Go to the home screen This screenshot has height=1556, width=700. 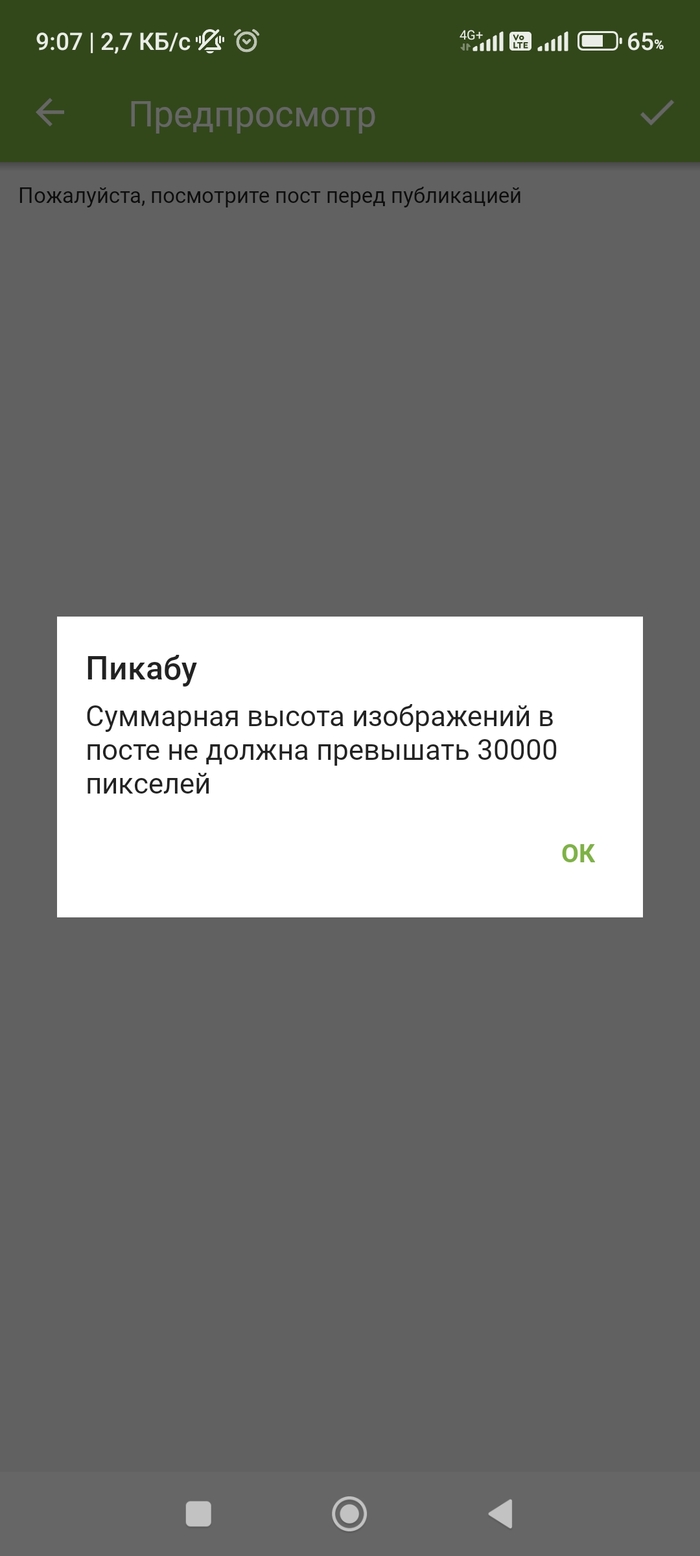pyautogui.click(x=349, y=1513)
